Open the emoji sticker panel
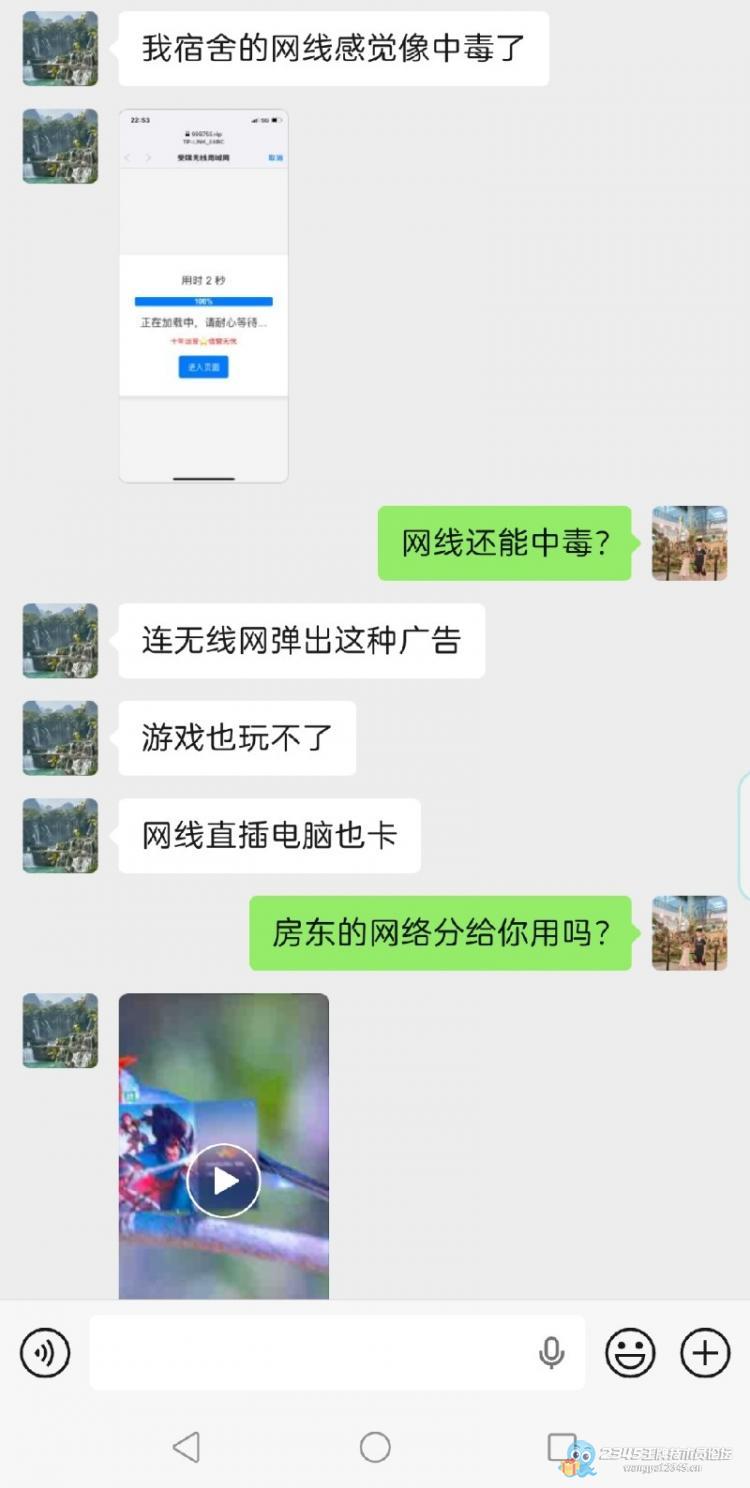750x1488 pixels. (x=630, y=1353)
